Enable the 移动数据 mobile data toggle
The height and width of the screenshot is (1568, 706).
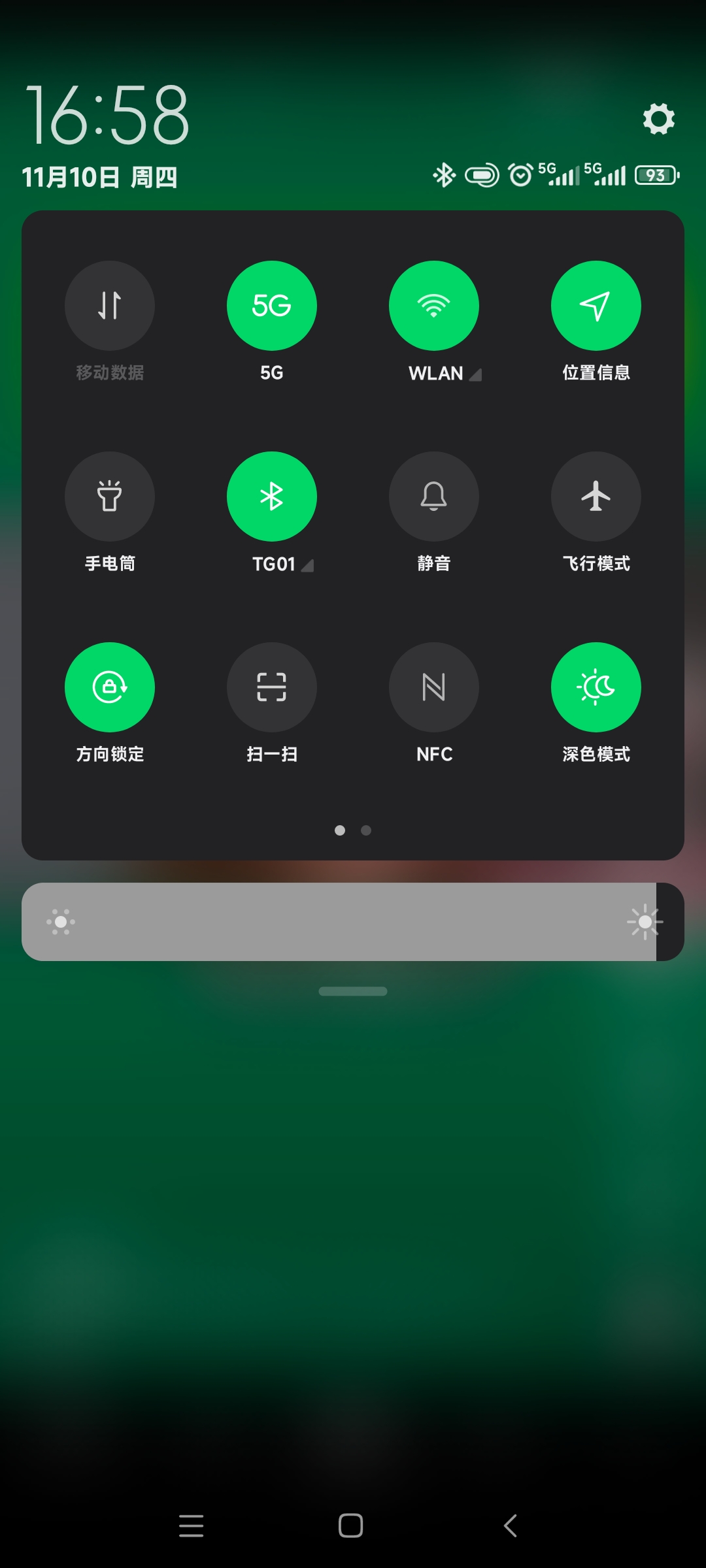point(110,306)
